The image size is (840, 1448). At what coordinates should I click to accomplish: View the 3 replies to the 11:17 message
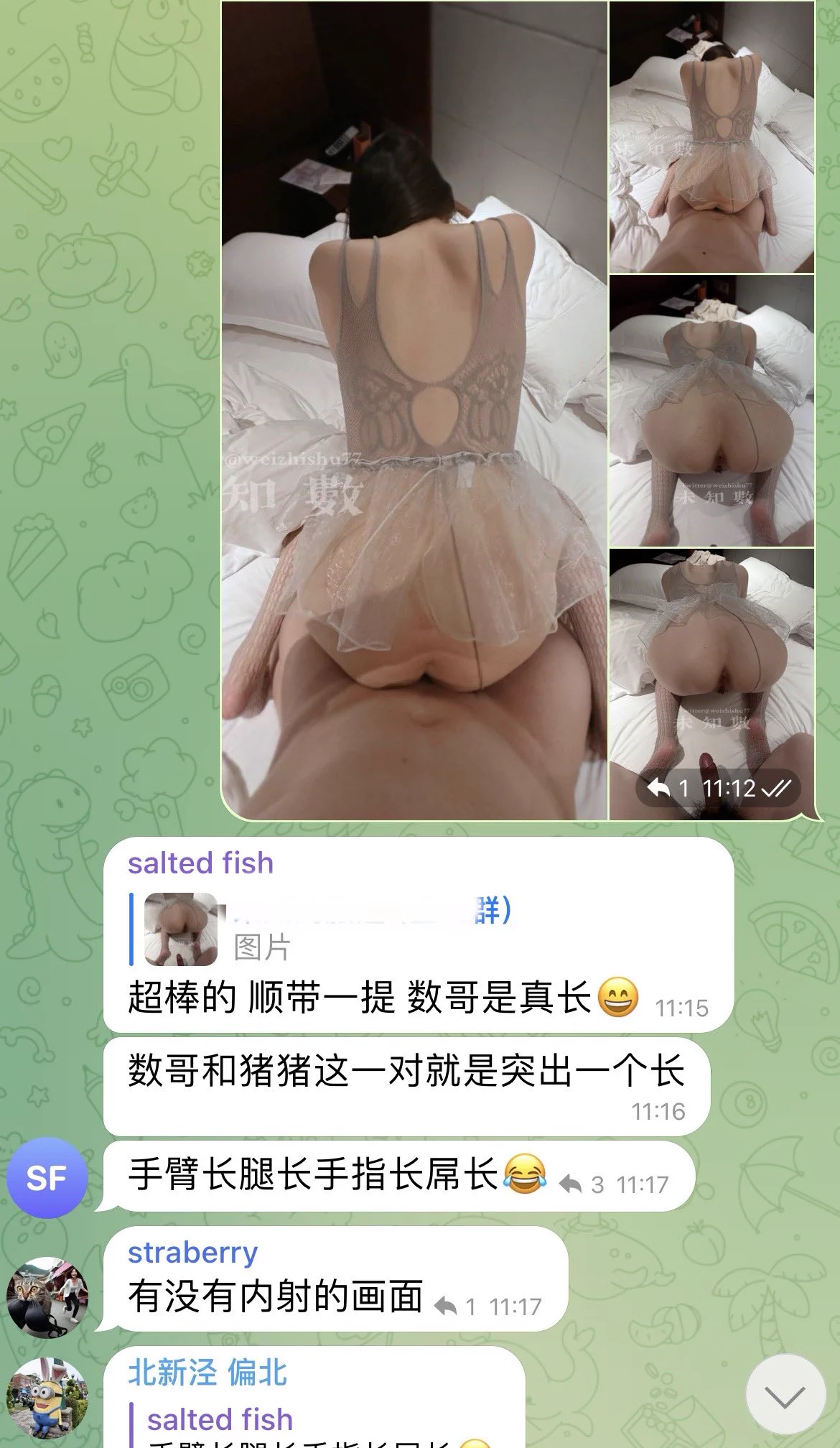584,1184
